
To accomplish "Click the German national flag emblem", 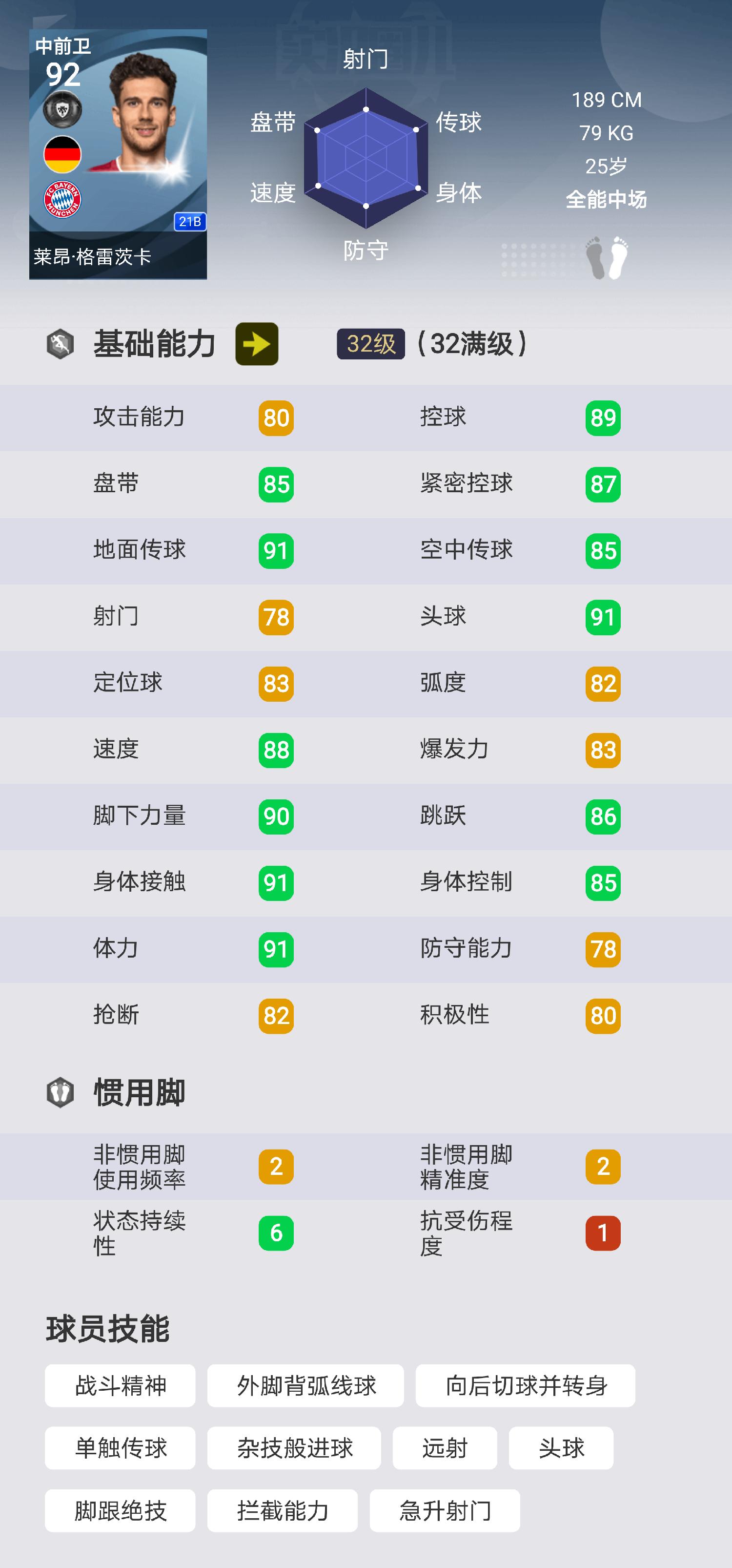I will pos(64,155).
